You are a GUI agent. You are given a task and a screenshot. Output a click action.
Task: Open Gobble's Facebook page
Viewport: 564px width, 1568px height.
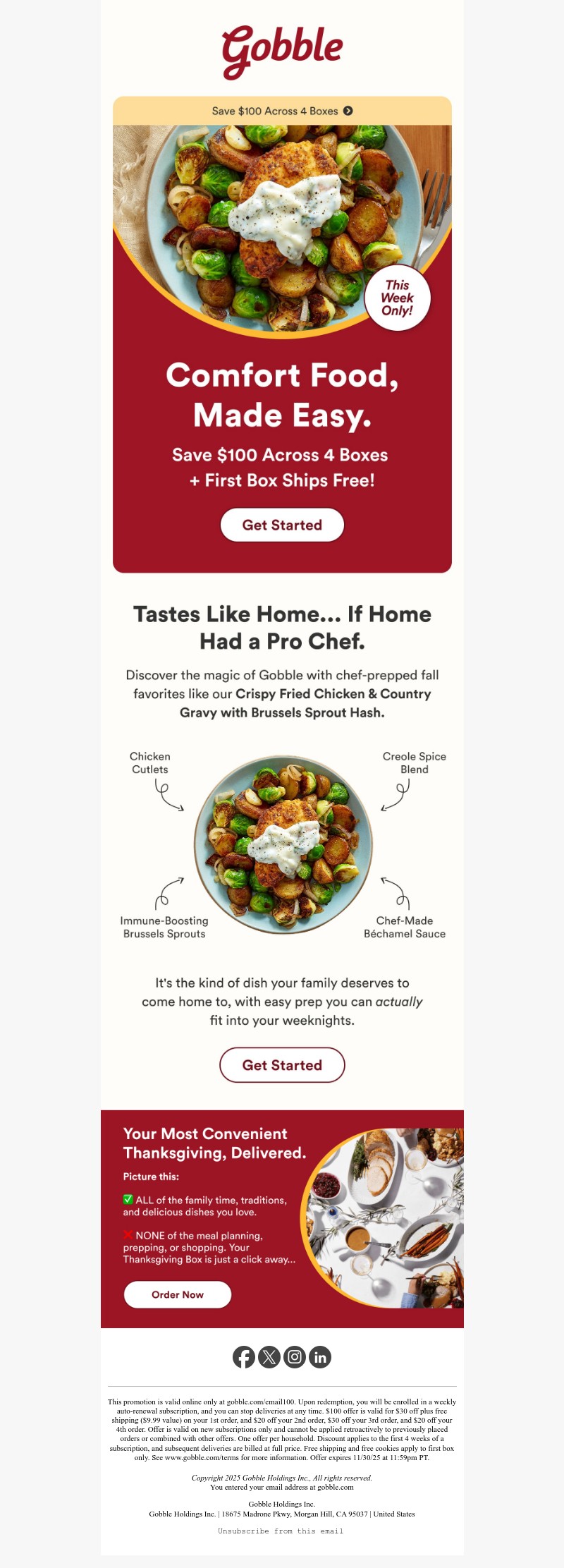pyautogui.click(x=244, y=1356)
